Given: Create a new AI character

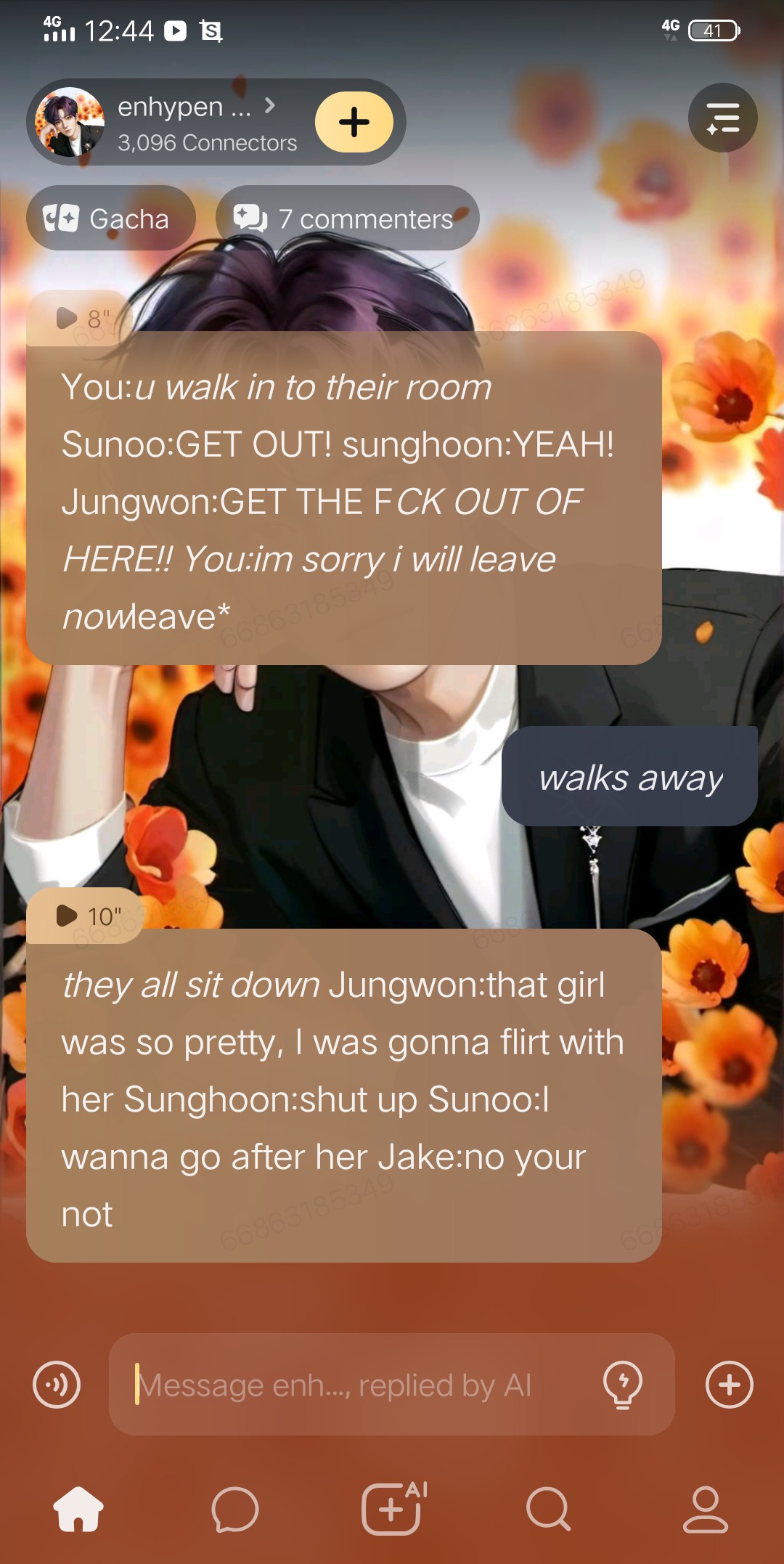Looking at the screenshot, I should 393,1509.
